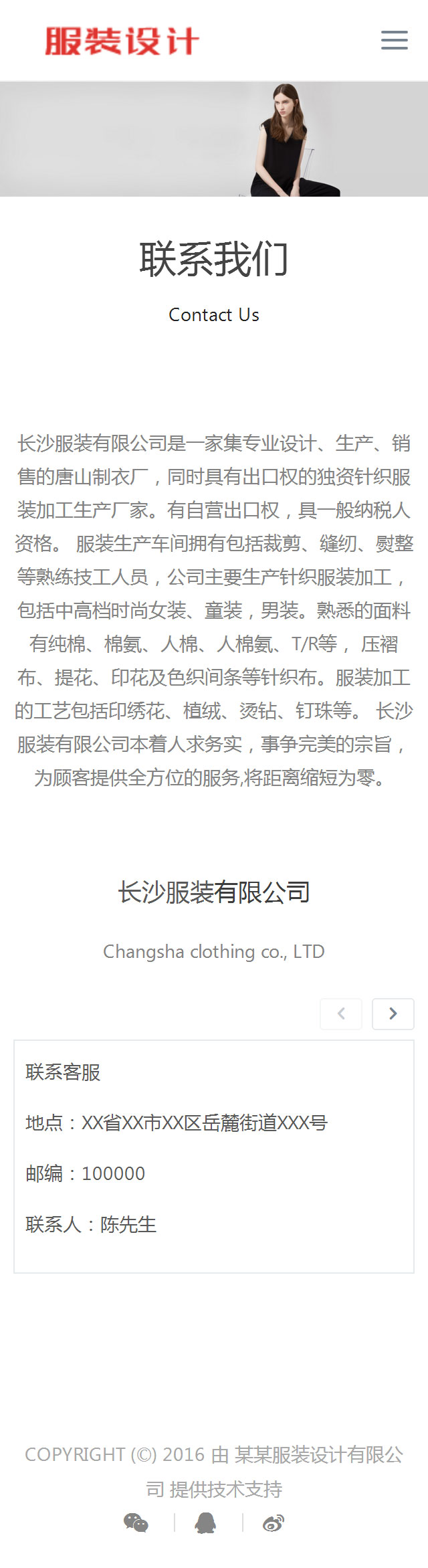Open the WeChat icon in footer

[x=136, y=1523]
